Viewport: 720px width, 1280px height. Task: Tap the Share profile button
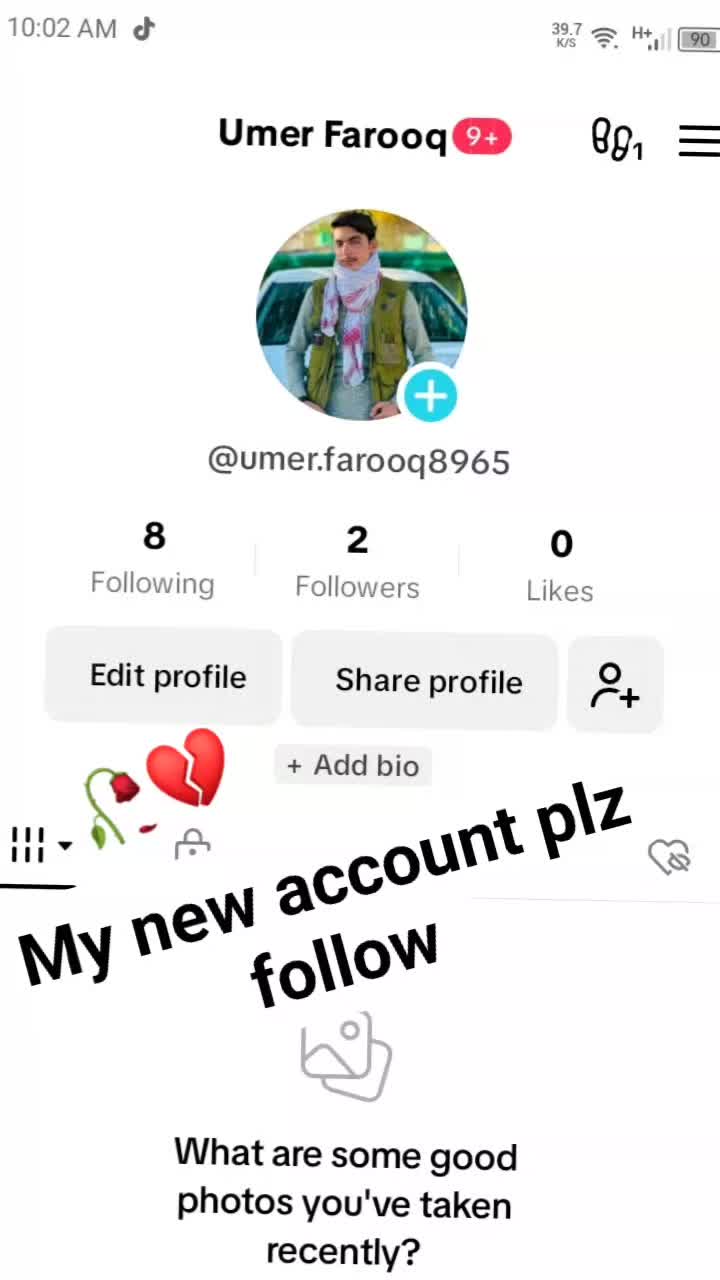point(427,682)
